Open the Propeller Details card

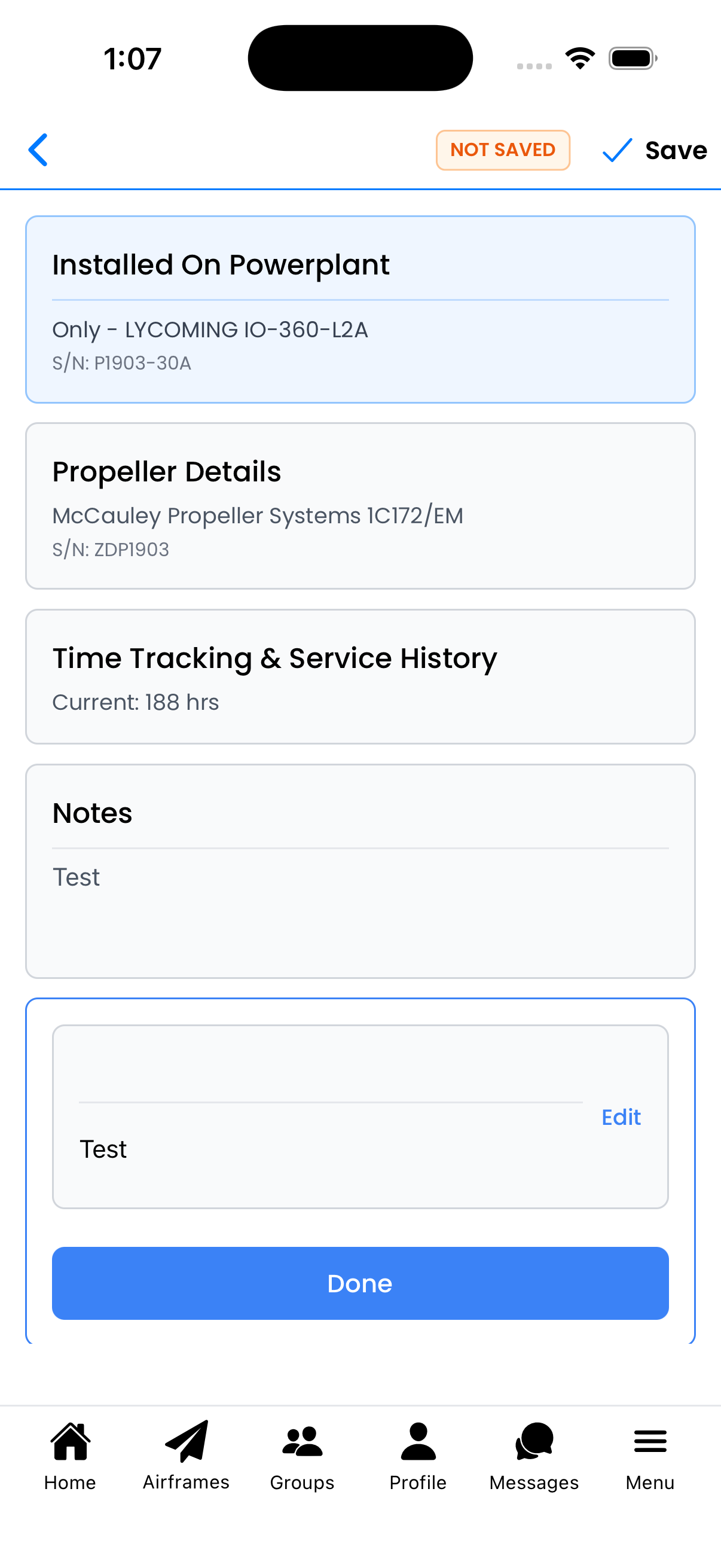tap(360, 506)
